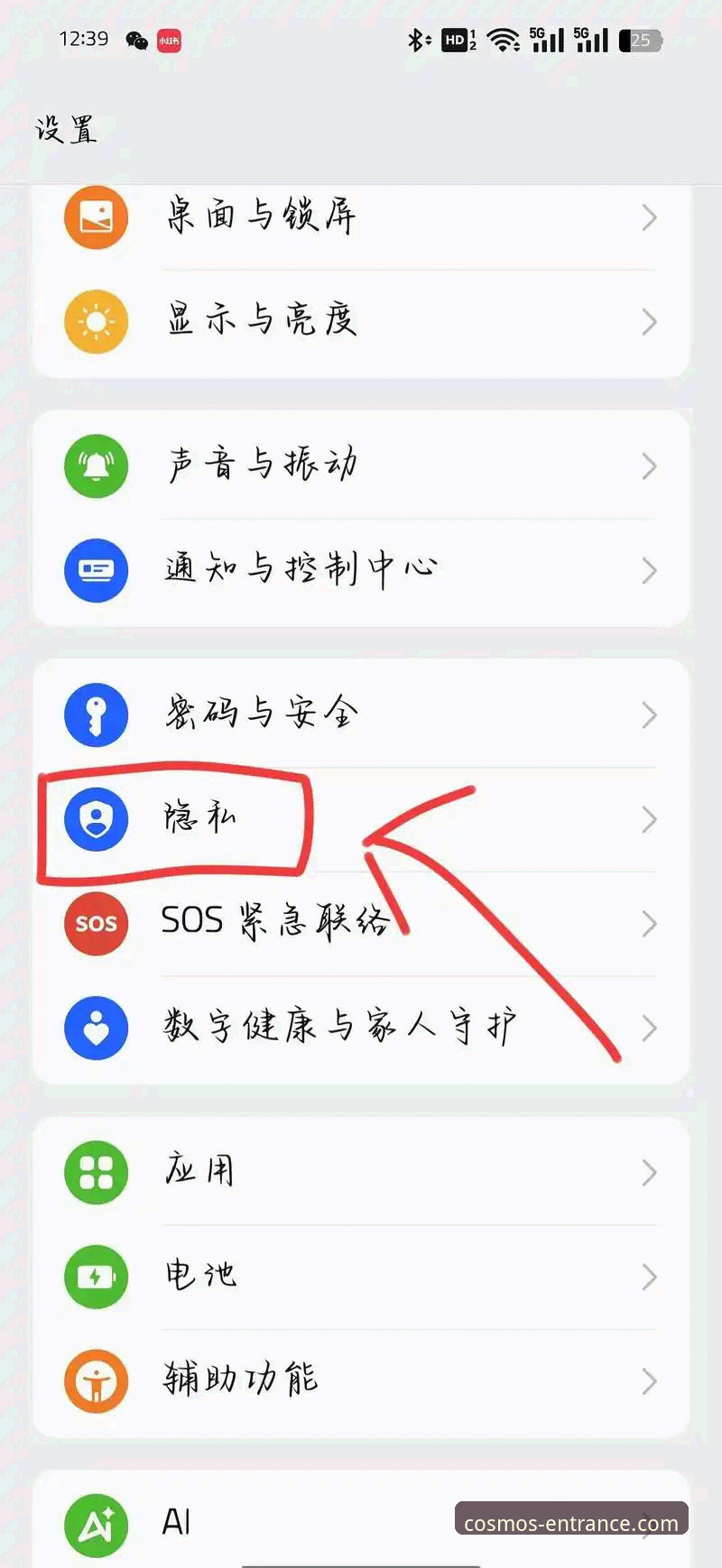Select the 设置 title header

pos(64,129)
